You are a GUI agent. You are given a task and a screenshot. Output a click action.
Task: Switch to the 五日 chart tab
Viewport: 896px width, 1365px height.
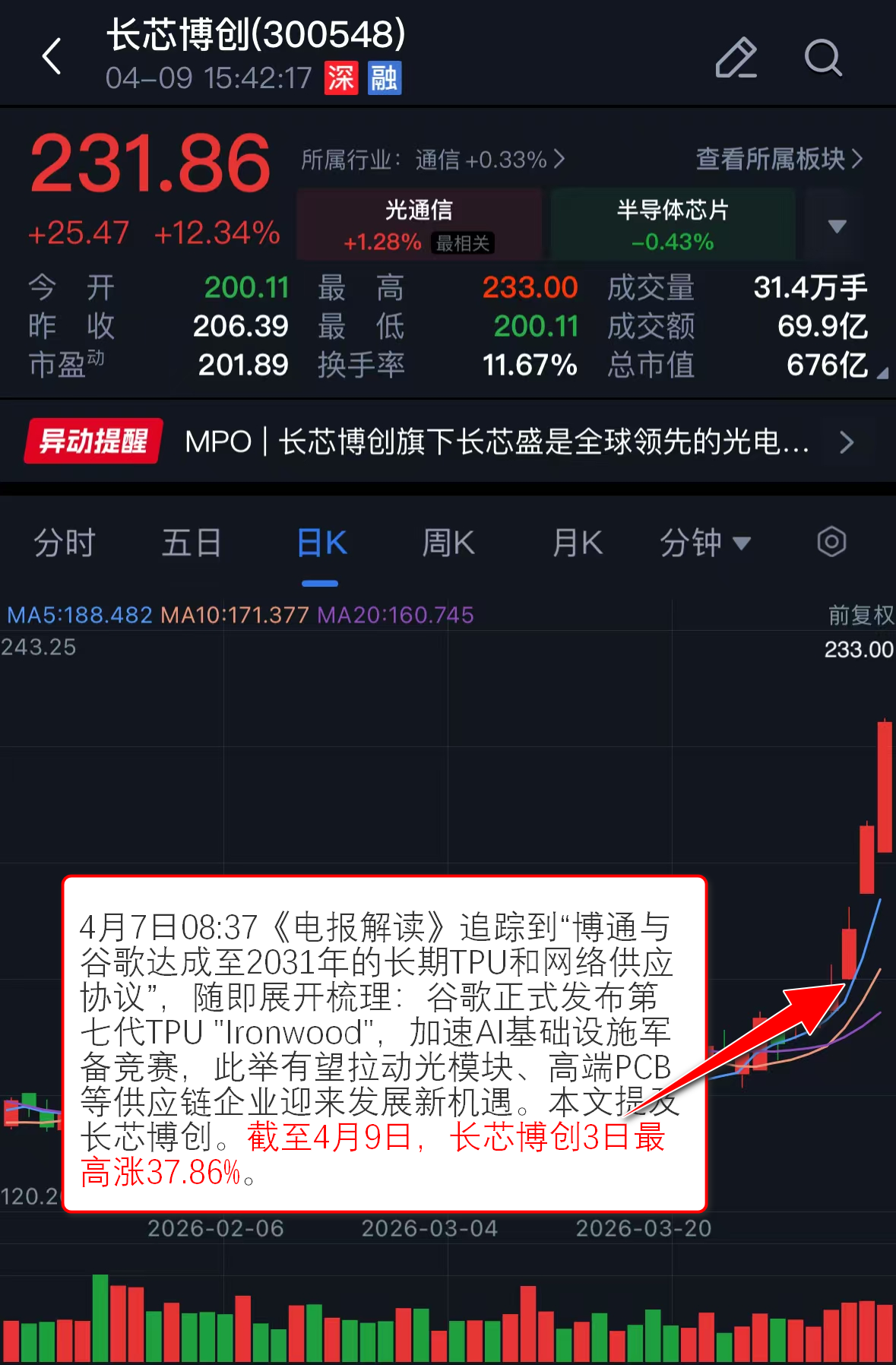tap(192, 543)
